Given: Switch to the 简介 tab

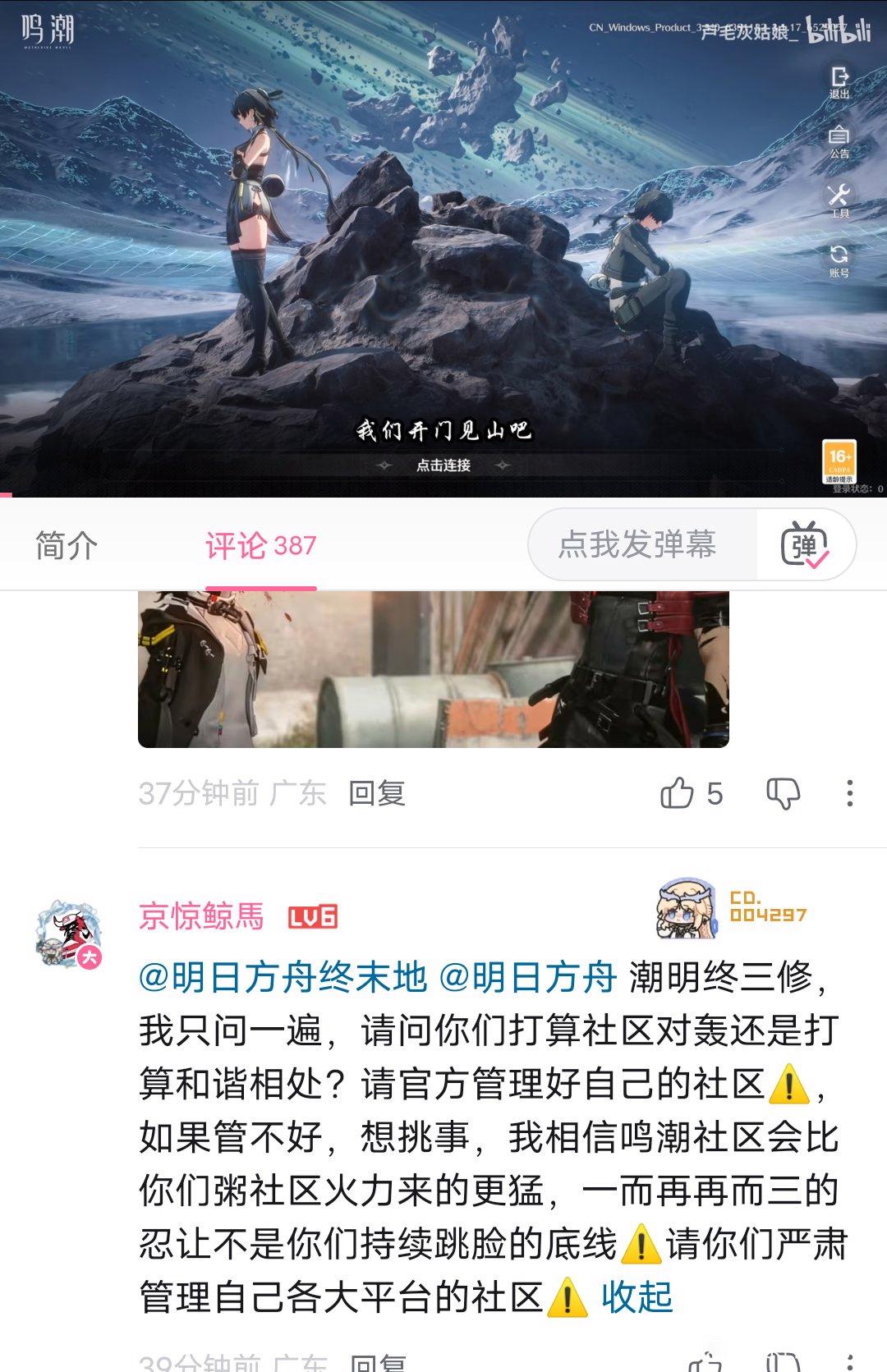Looking at the screenshot, I should pos(67,545).
